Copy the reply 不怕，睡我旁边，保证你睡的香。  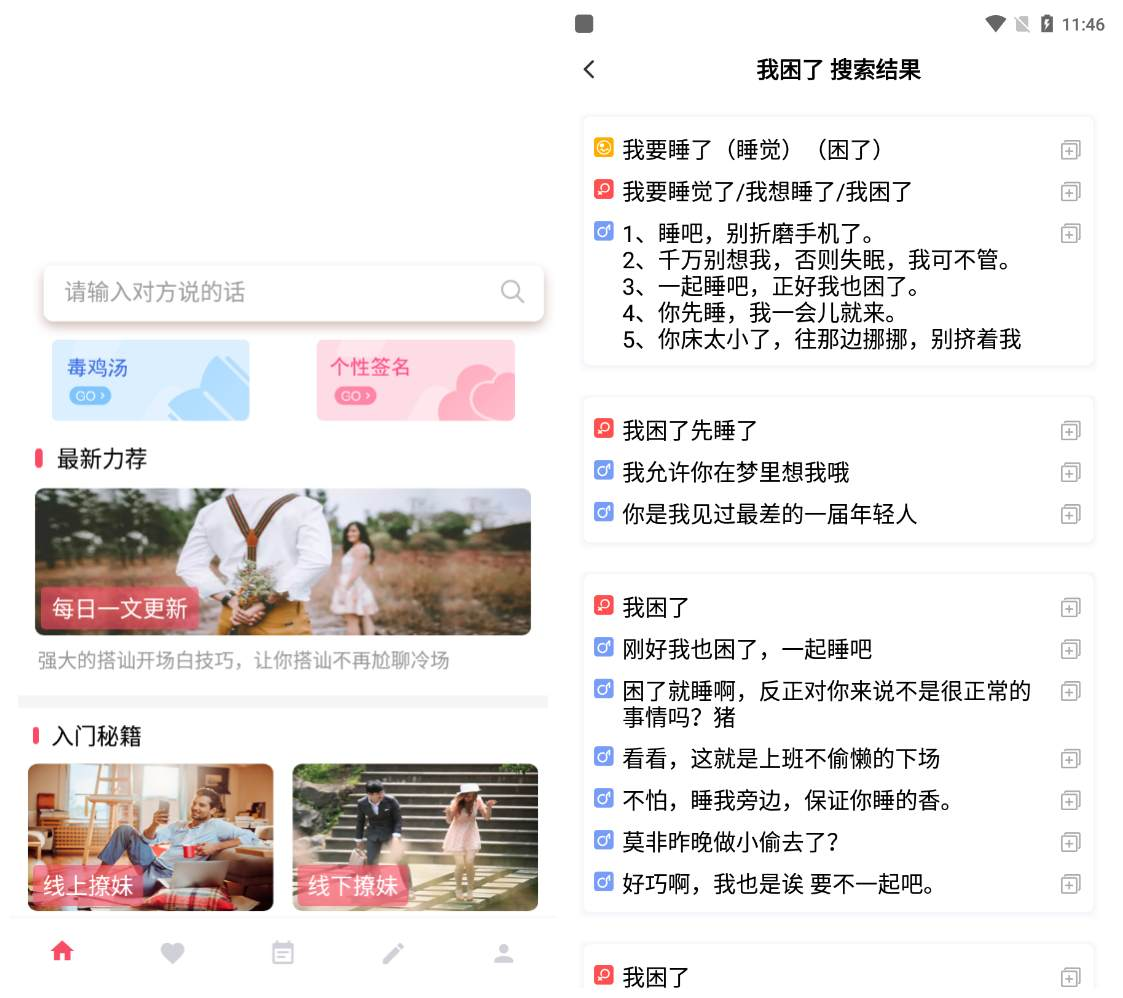tap(1070, 801)
